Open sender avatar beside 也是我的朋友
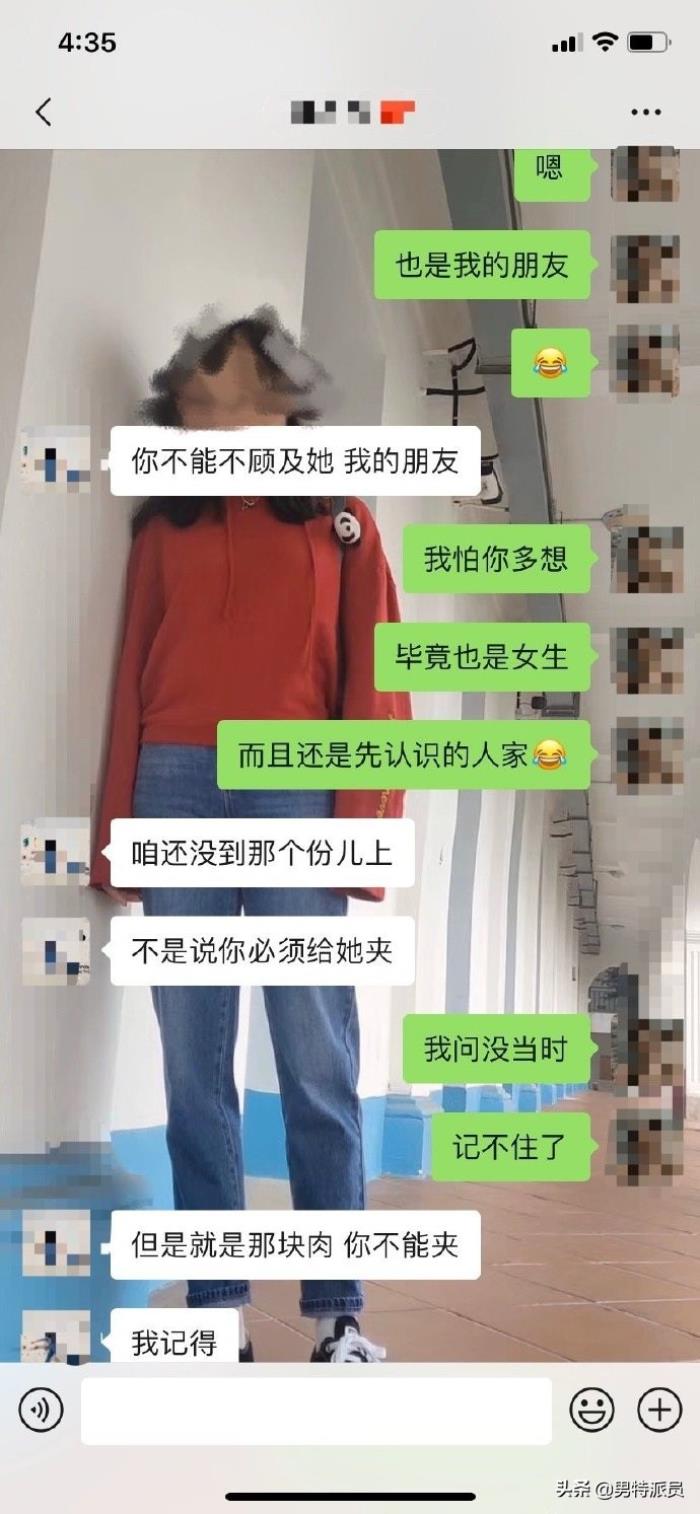This screenshot has height=1514, width=700. [x=645, y=265]
